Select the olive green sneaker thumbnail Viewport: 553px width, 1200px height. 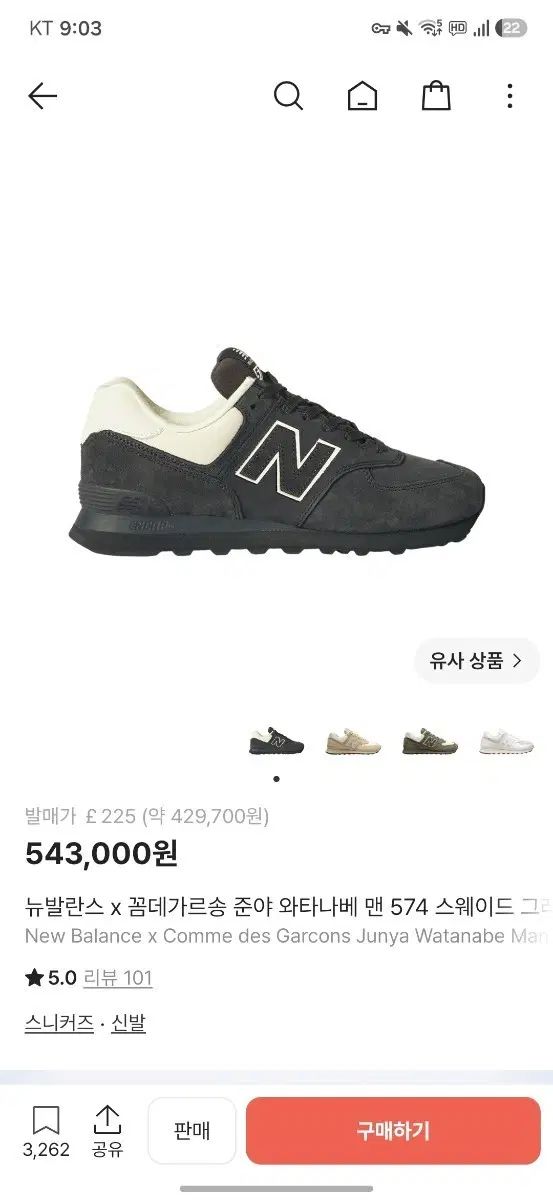coord(430,742)
